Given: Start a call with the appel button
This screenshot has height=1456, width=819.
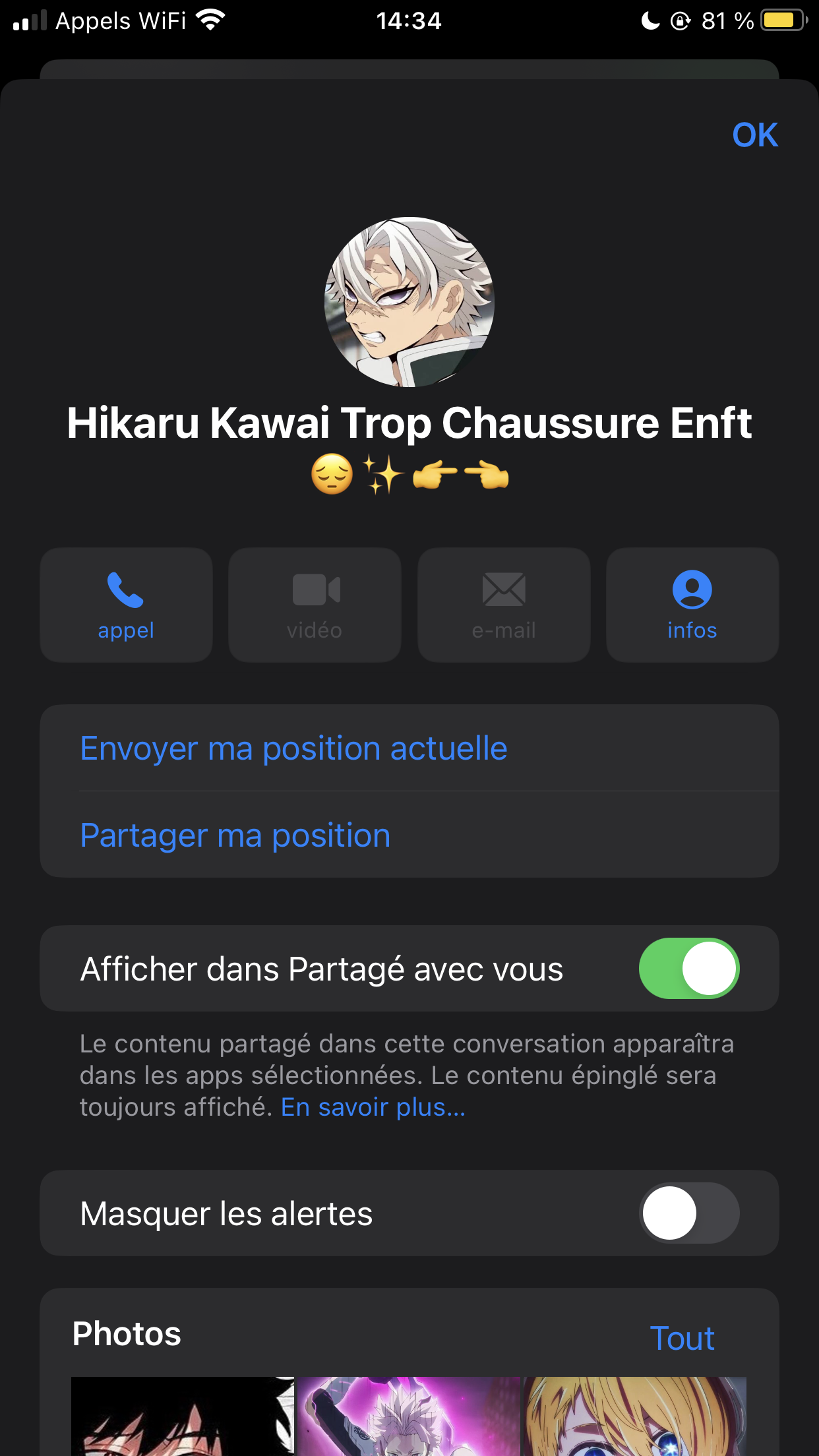Looking at the screenshot, I should 126,605.
